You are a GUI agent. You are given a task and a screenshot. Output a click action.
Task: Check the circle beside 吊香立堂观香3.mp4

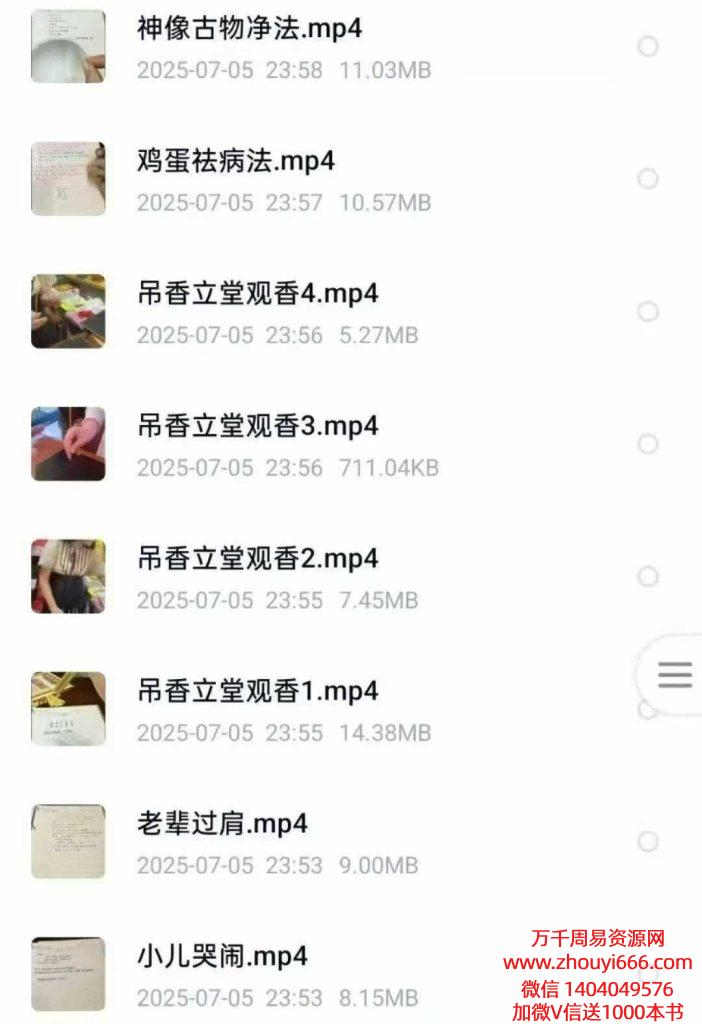(648, 444)
